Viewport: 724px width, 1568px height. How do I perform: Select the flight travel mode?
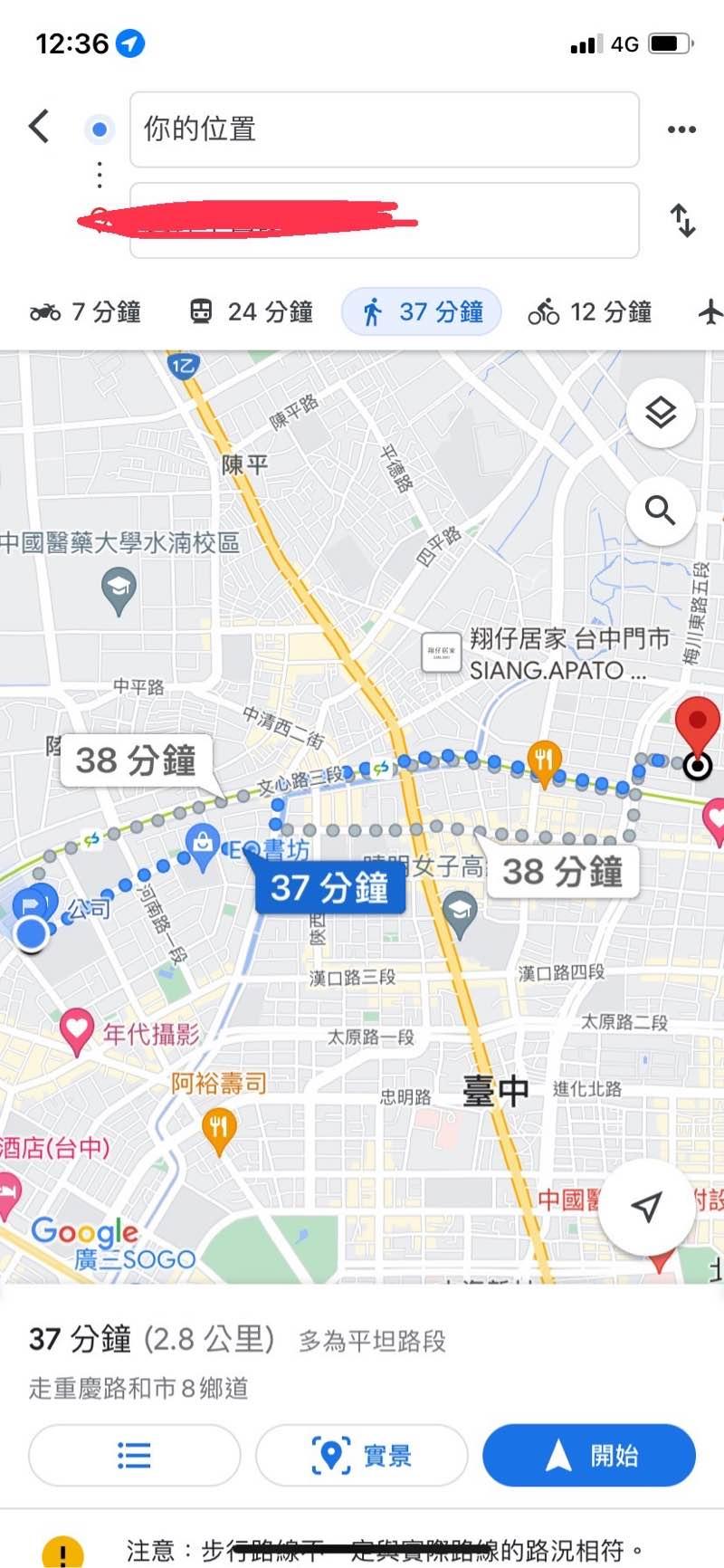point(710,312)
